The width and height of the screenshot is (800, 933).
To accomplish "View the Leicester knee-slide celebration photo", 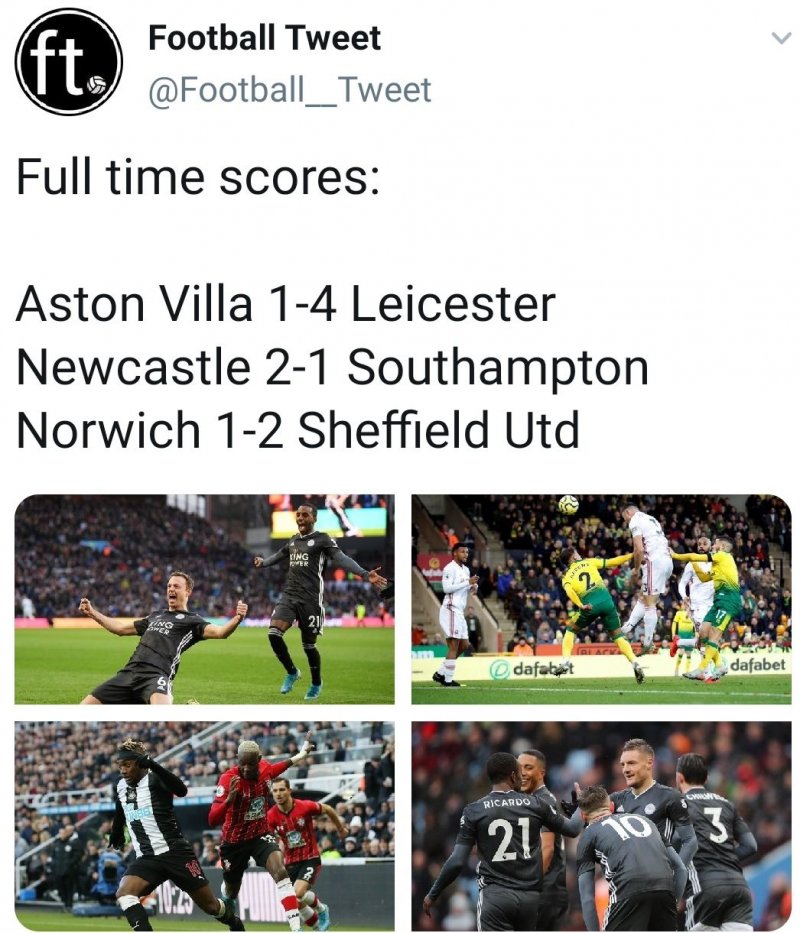I will pos(204,599).
